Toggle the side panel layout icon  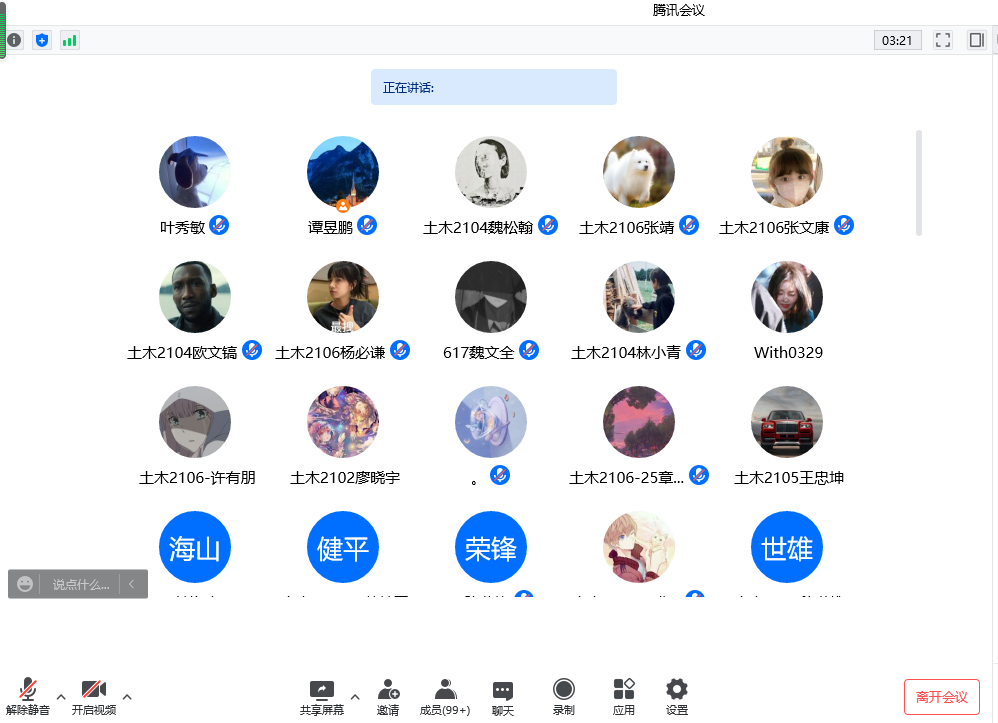[977, 40]
